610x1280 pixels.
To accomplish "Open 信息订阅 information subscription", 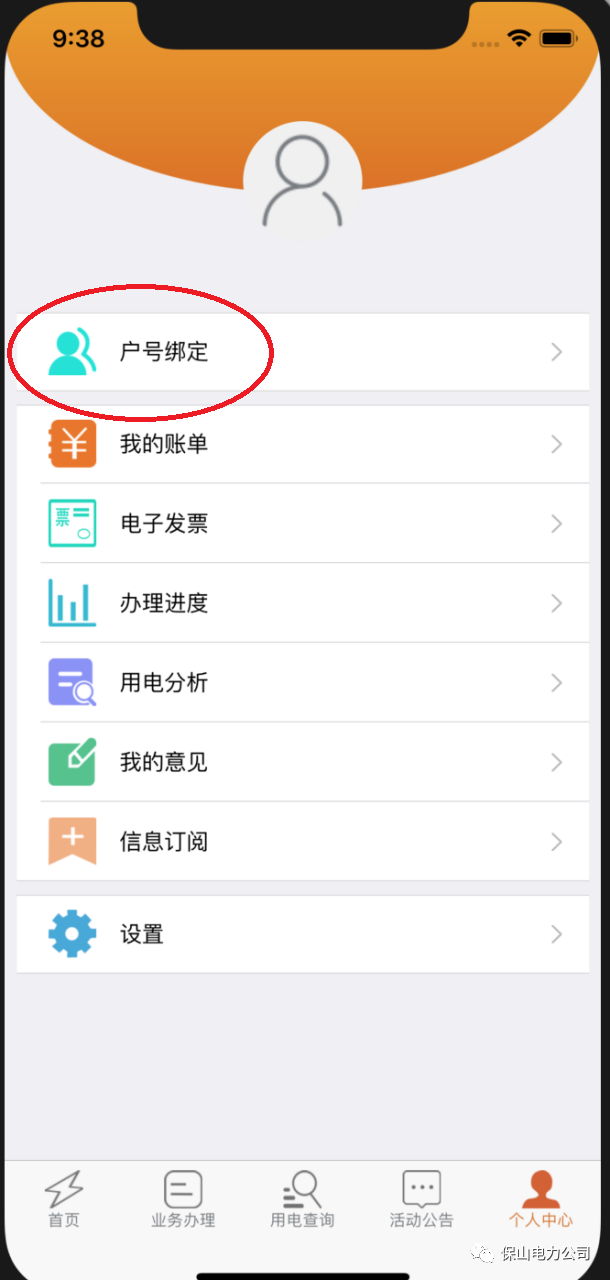I will click(x=300, y=842).
